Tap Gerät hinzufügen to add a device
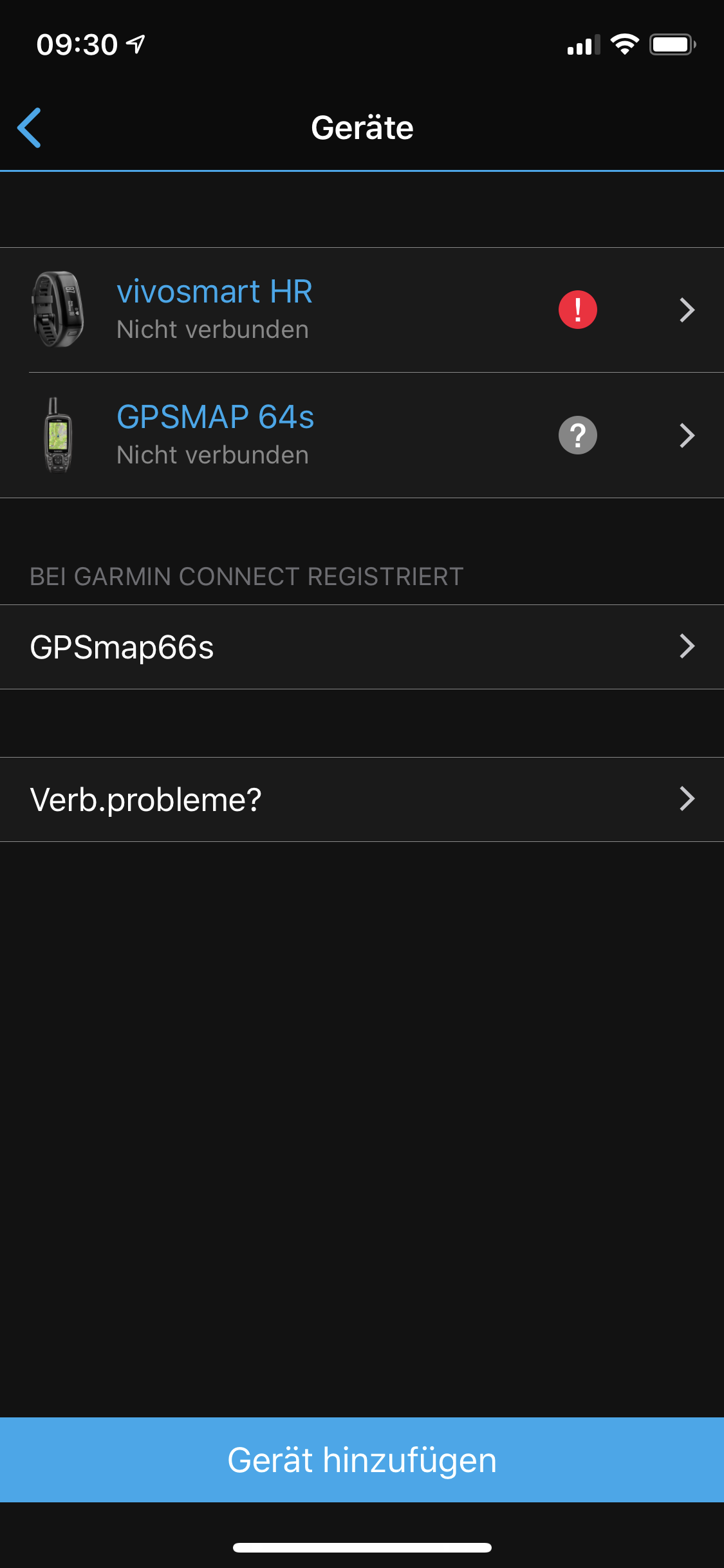Screen dimensions: 724x1568 [362, 1460]
